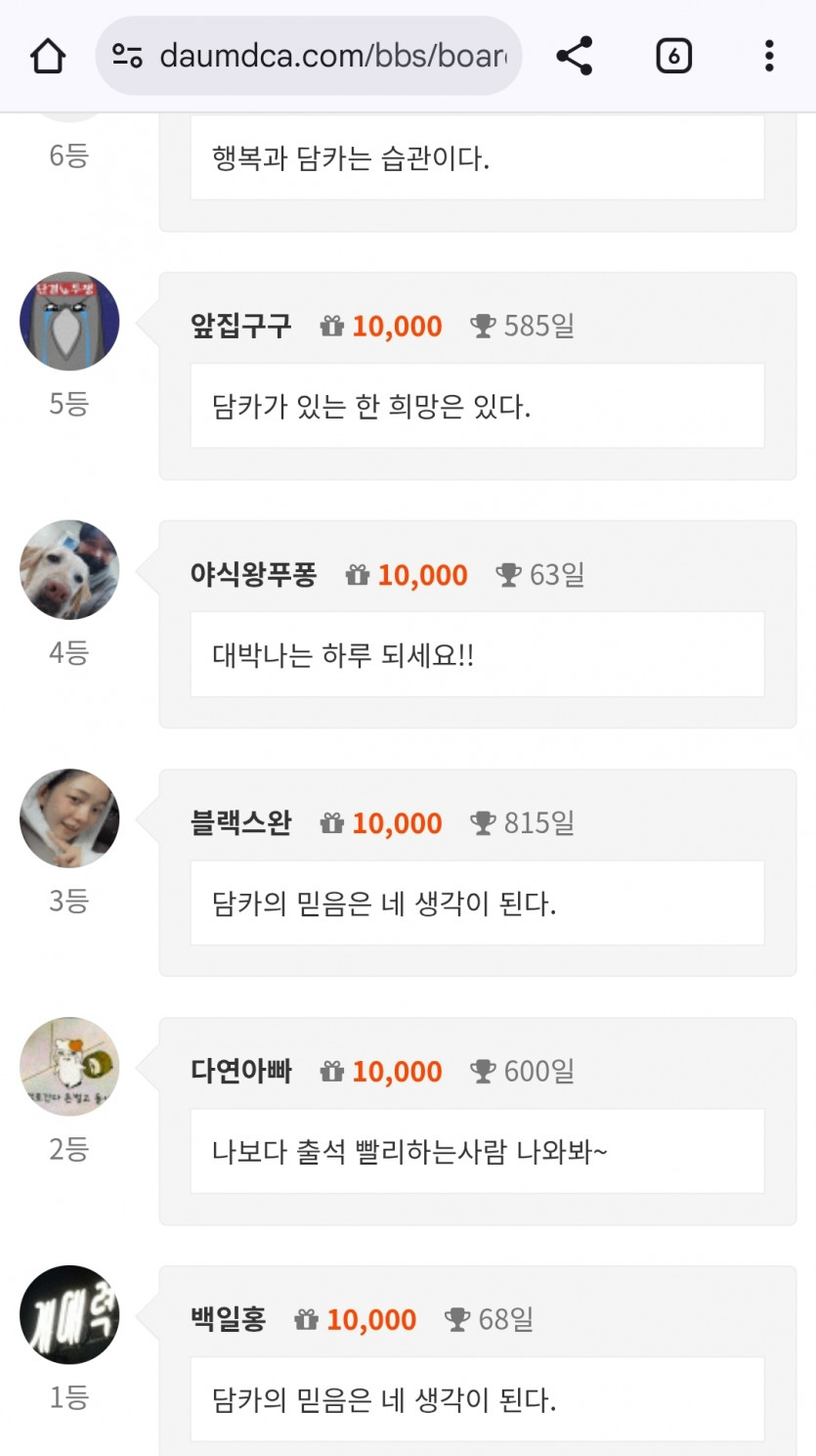Tap the gift icon beside 백일홍's 10,000
Image resolution: width=816 pixels, height=1456 pixels.
point(306,1319)
